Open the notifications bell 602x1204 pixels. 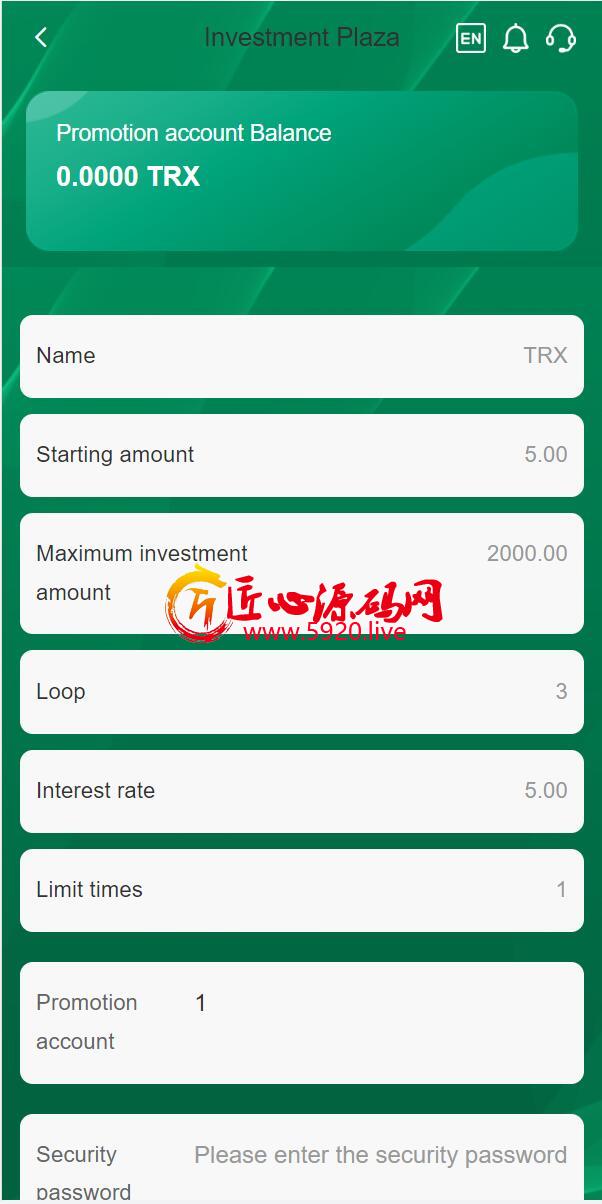(x=515, y=39)
